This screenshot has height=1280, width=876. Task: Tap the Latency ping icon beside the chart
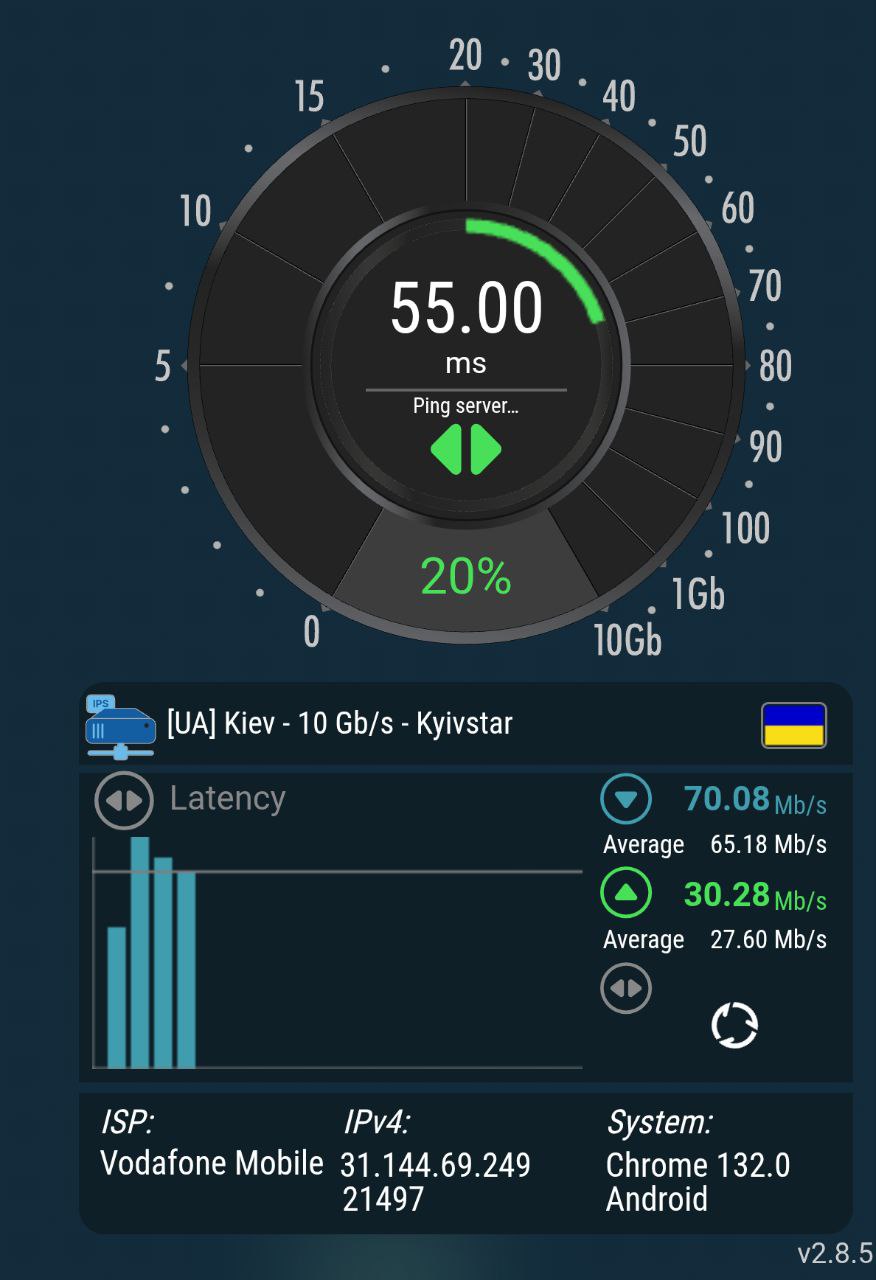pyautogui.click(x=124, y=800)
